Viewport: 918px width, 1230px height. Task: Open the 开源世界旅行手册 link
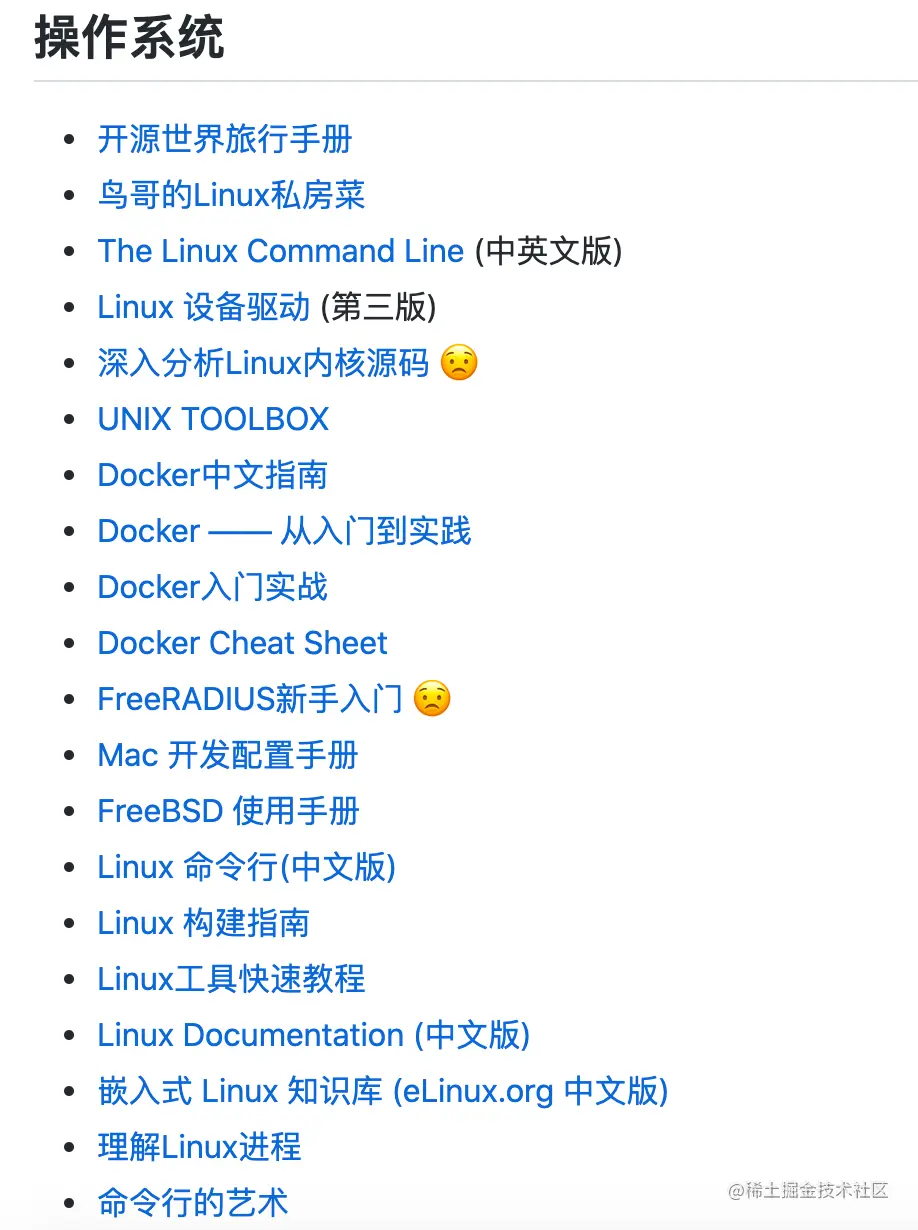point(224,140)
